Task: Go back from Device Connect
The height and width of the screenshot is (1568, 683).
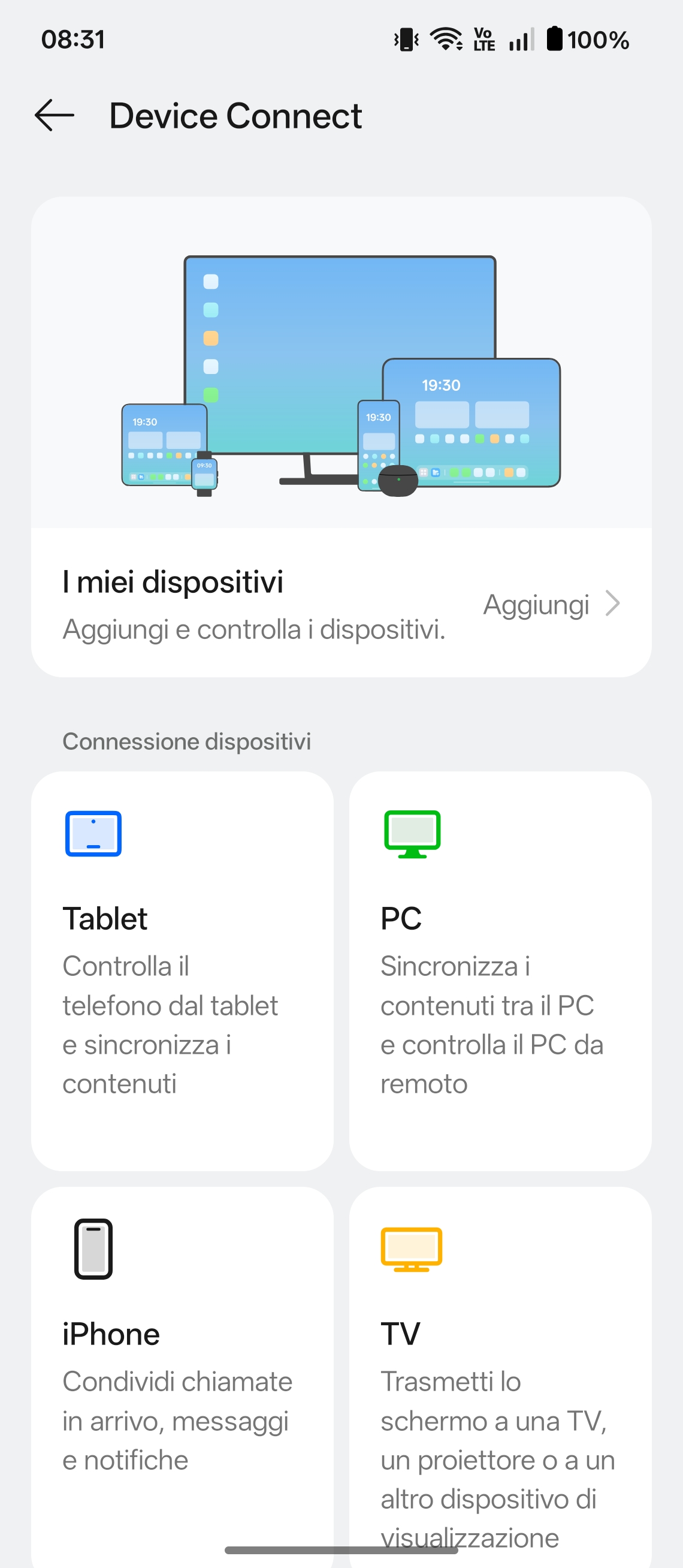Action: [x=55, y=116]
